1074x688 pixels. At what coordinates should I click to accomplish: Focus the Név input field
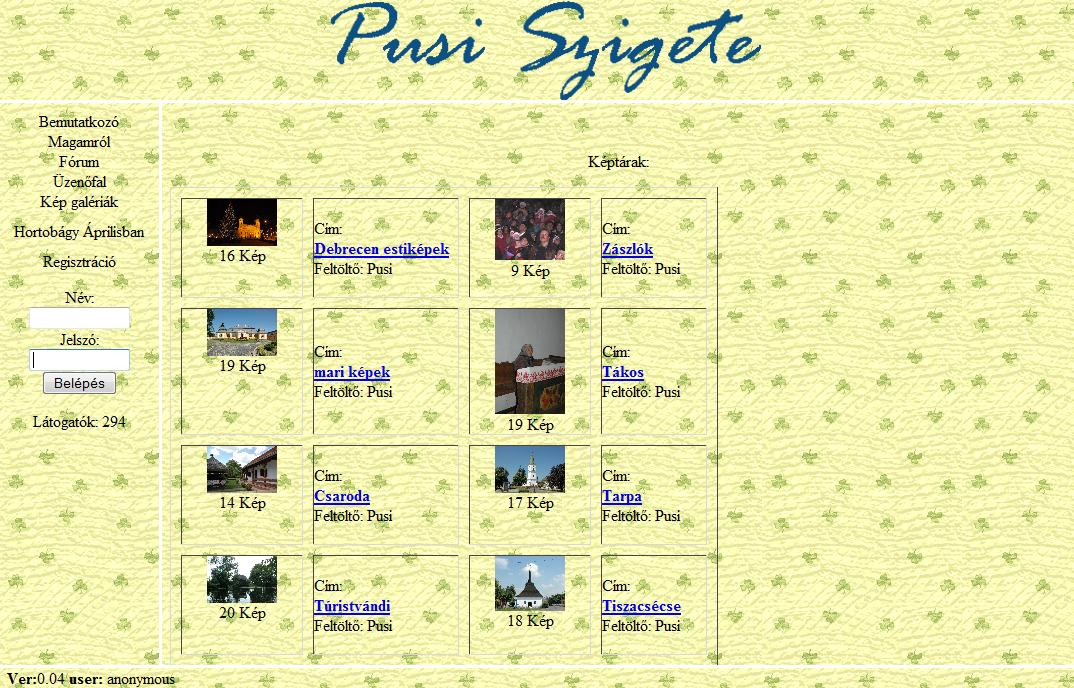(79, 318)
